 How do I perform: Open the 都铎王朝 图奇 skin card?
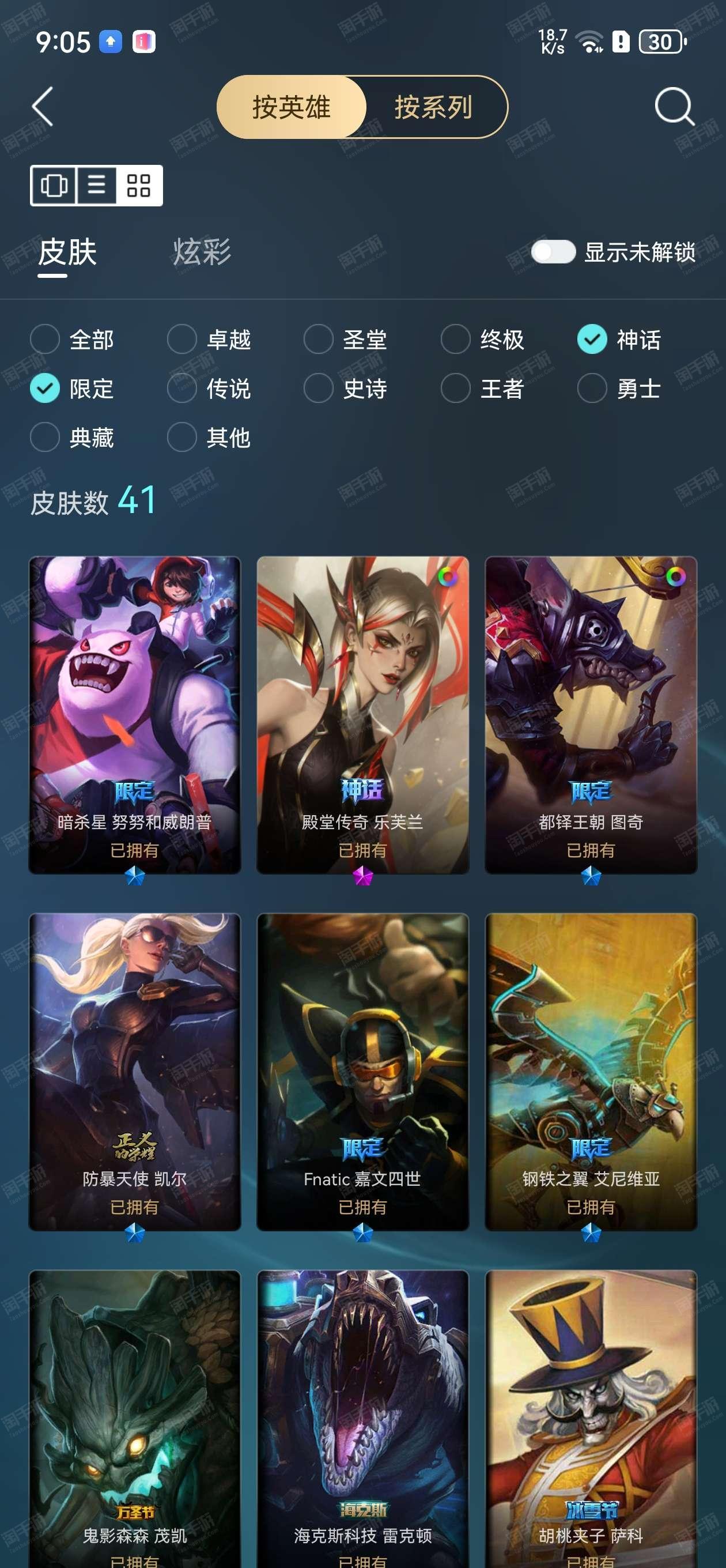pyautogui.click(x=591, y=715)
